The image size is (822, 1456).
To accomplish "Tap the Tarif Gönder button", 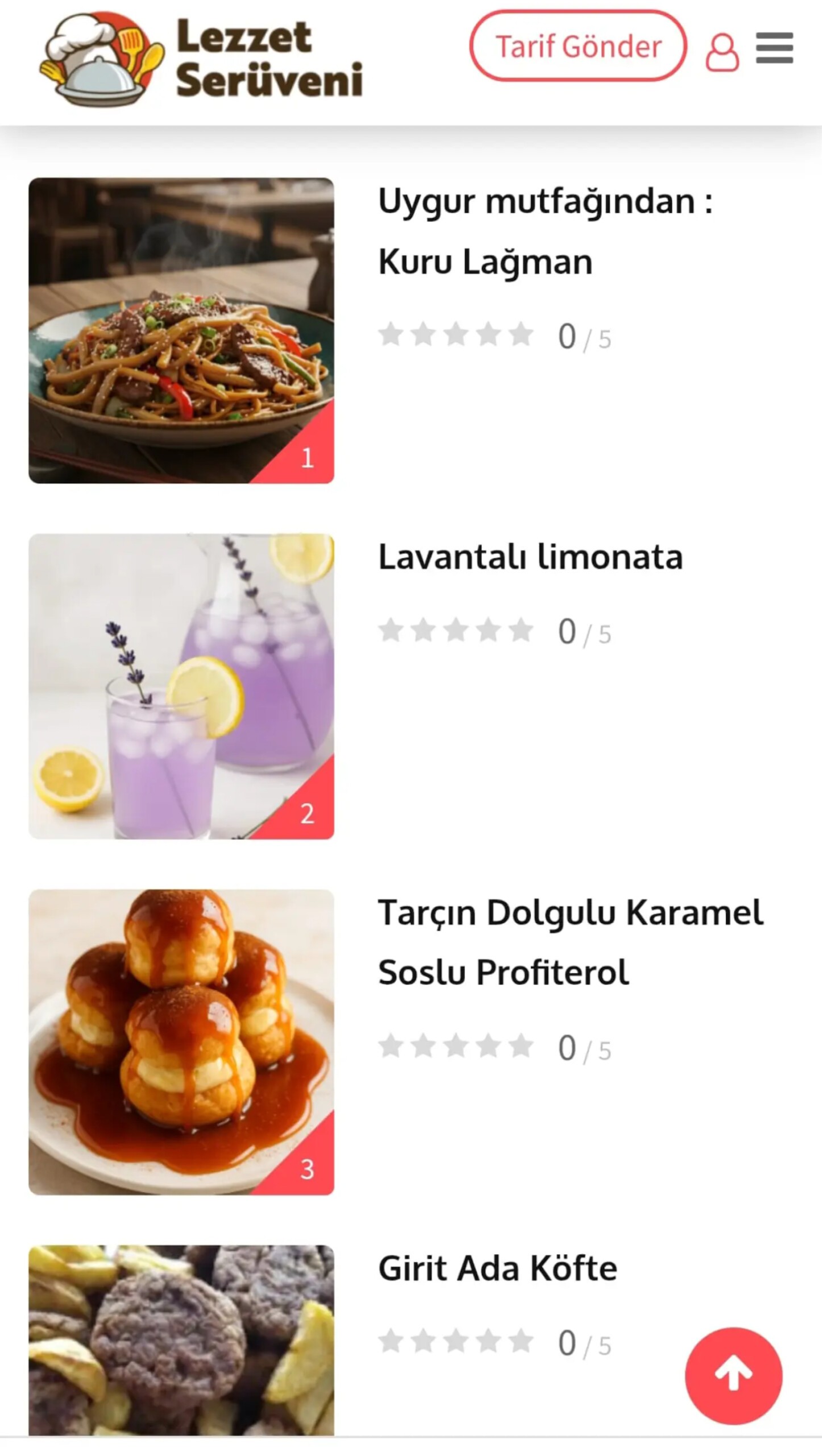I will click(x=578, y=46).
